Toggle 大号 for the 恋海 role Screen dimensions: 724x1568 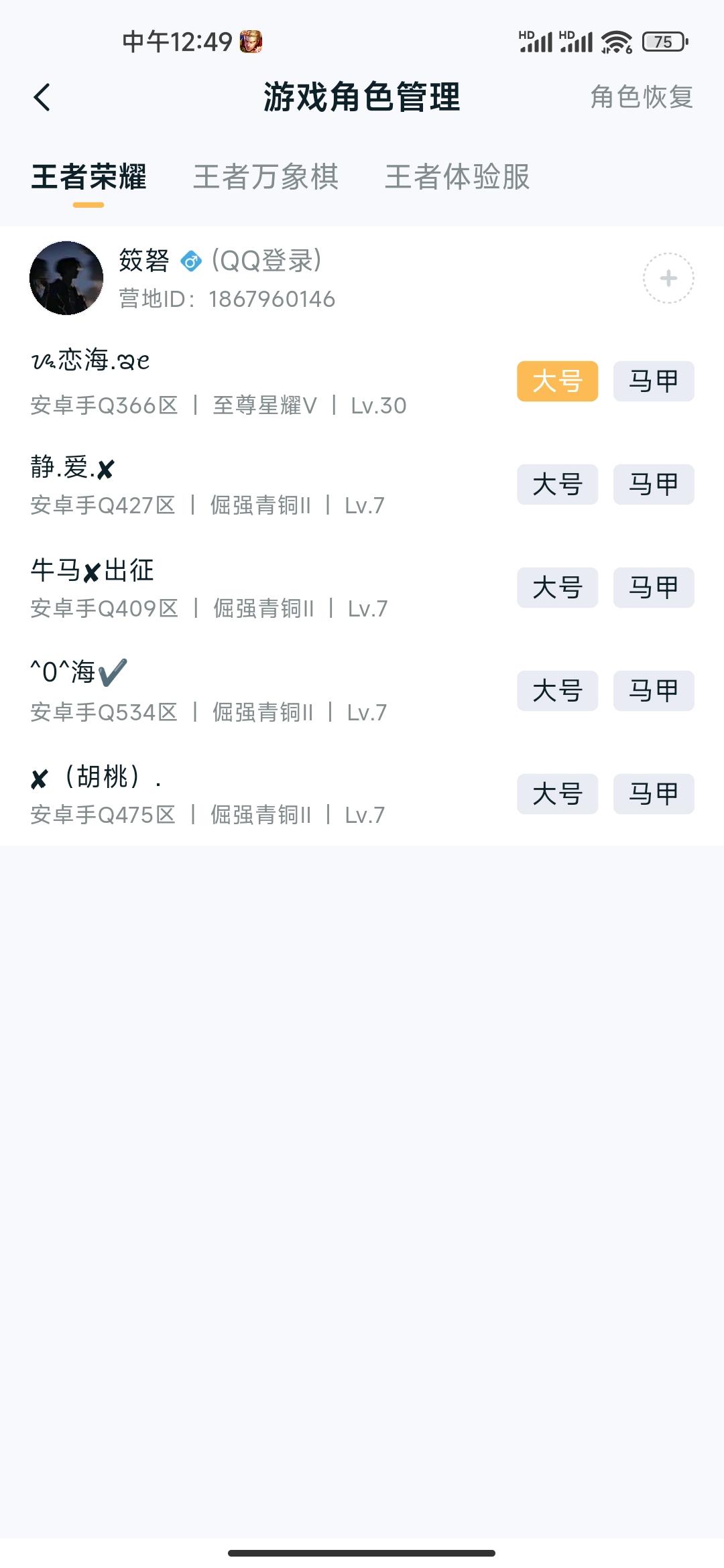pyautogui.click(x=557, y=381)
